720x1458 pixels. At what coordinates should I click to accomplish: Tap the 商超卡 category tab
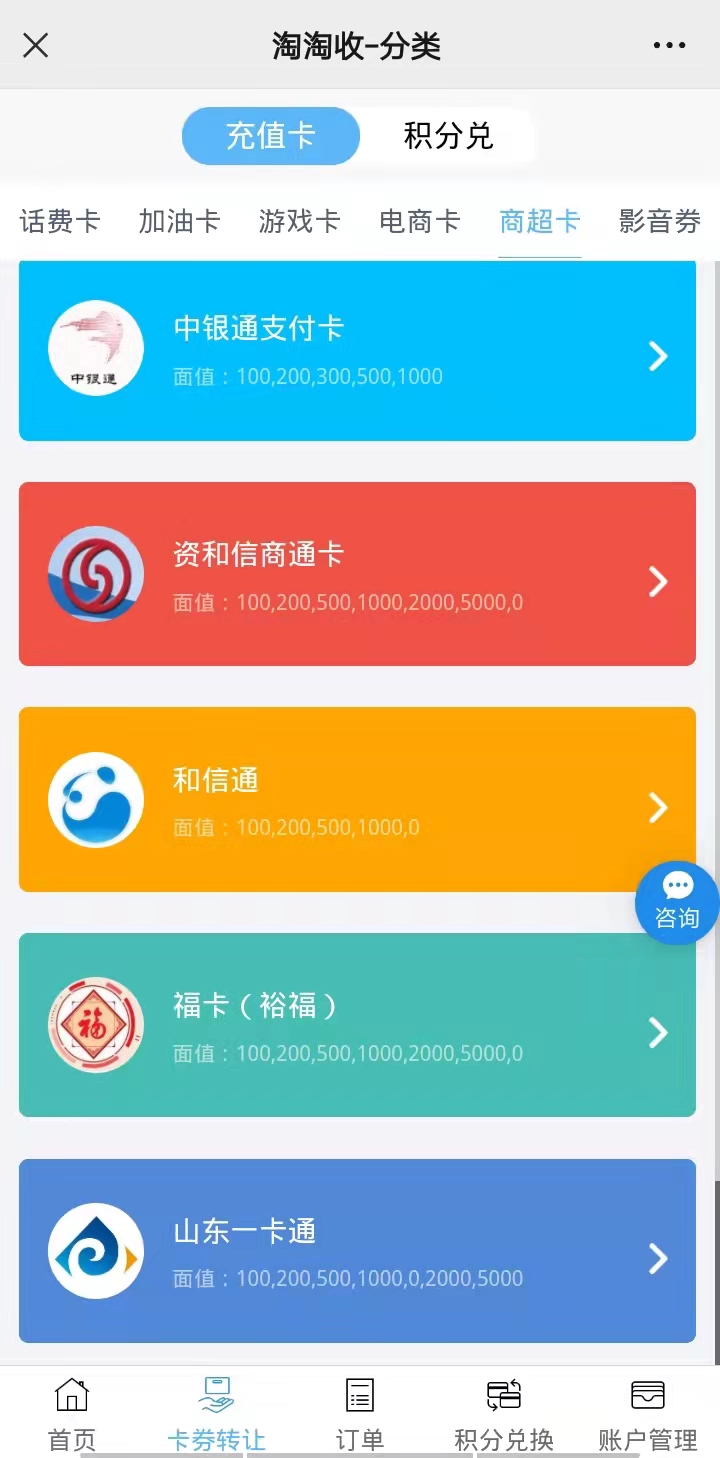click(539, 221)
